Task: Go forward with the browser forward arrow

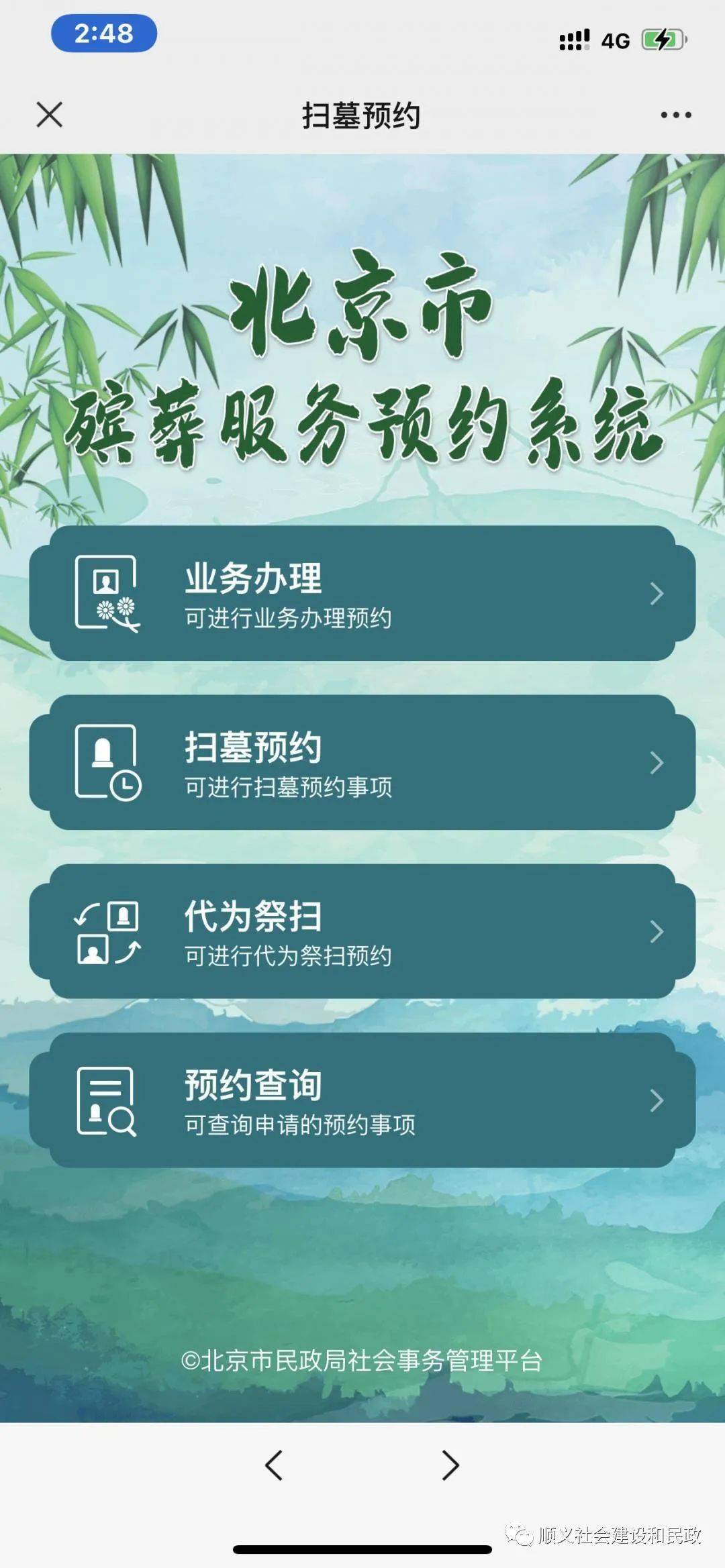Action: coord(450,1465)
